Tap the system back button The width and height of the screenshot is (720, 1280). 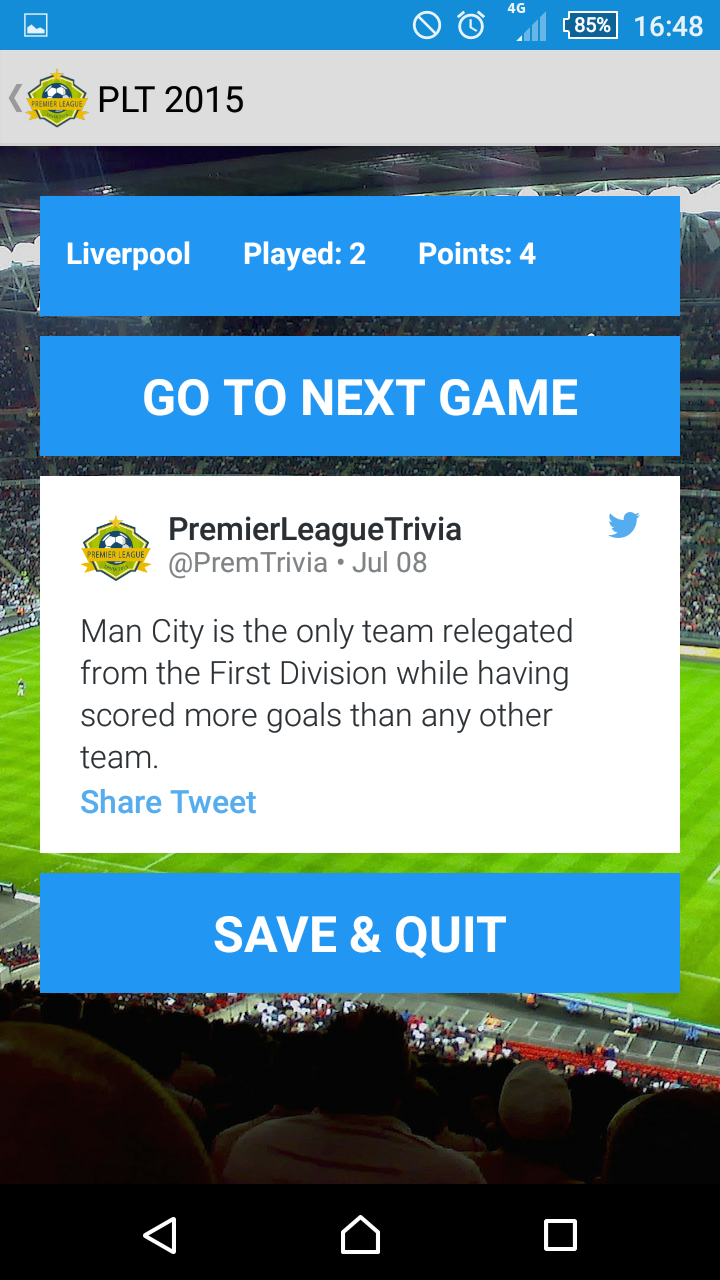(x=160, y=1235)
